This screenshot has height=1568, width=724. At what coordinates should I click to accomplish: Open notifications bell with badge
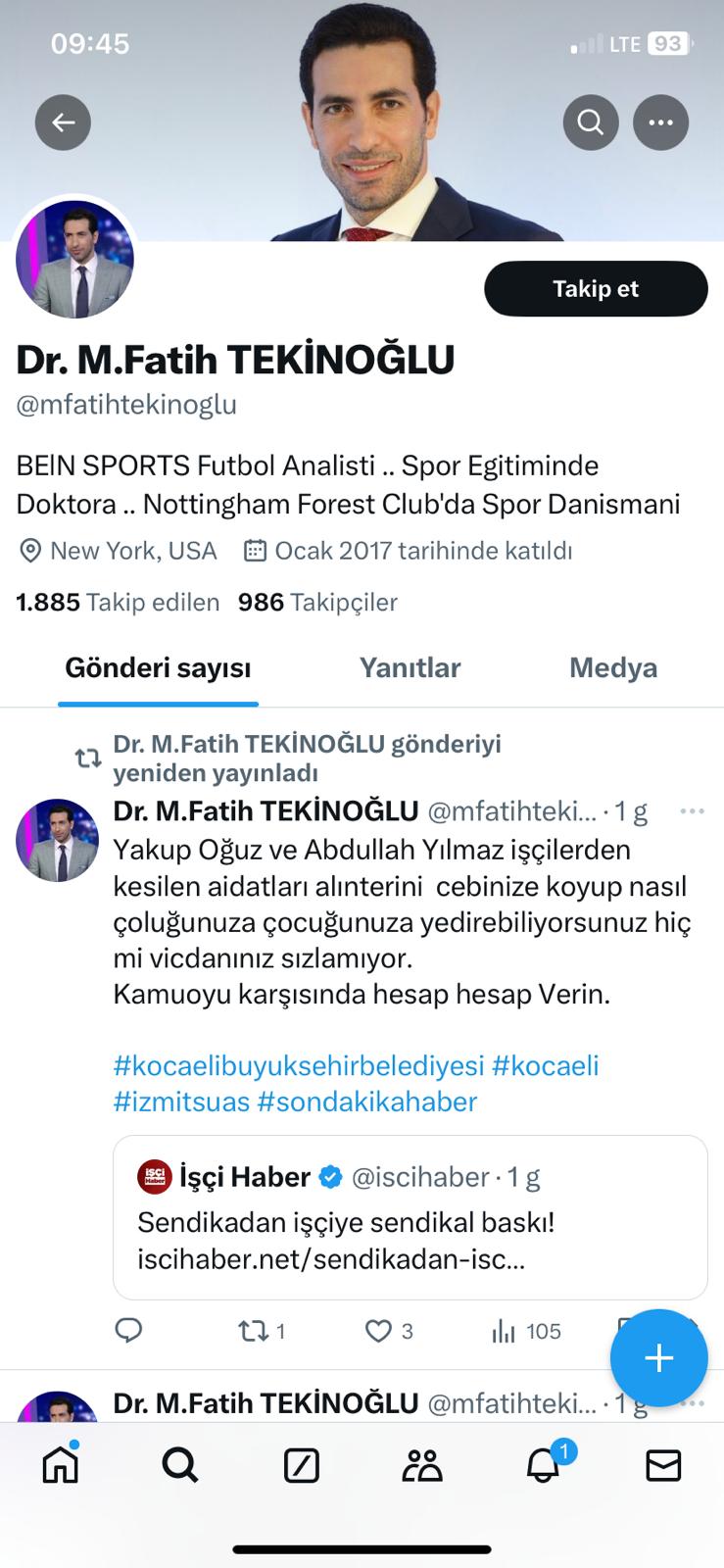(542, 1465)
